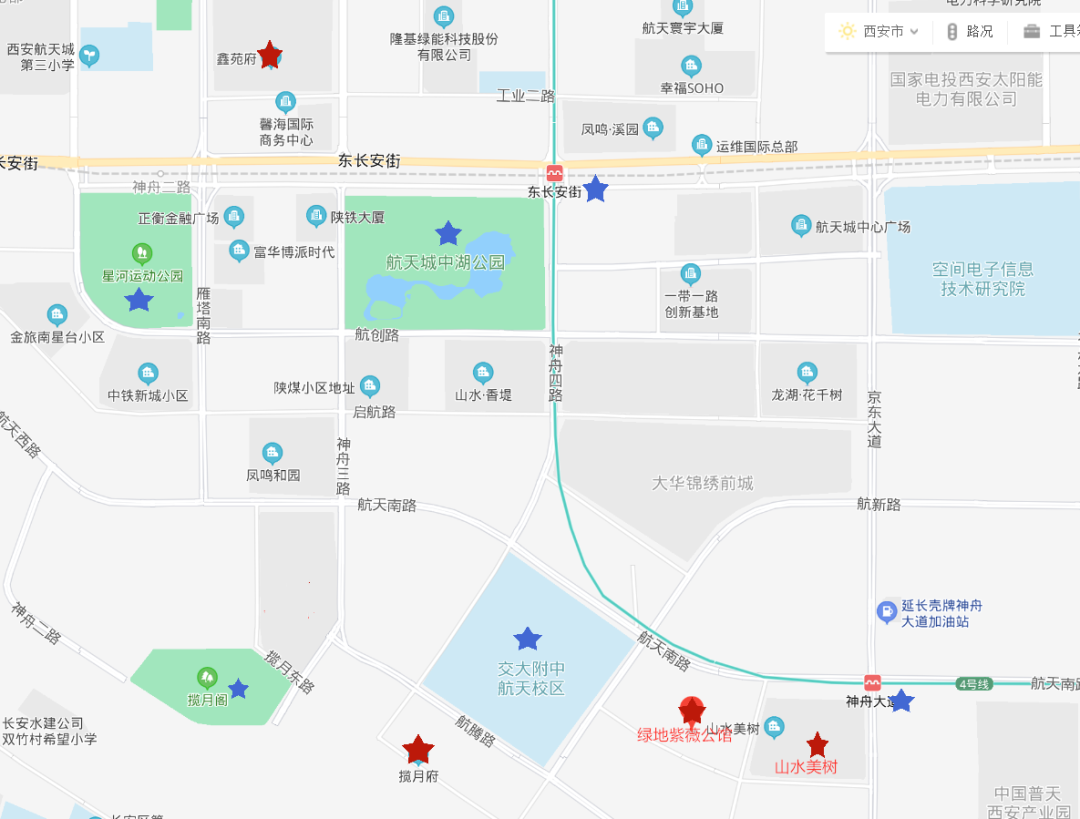Open the 西安市 city dropdown
This screenshot has height=819, width=1080.
tap(880, 31)
